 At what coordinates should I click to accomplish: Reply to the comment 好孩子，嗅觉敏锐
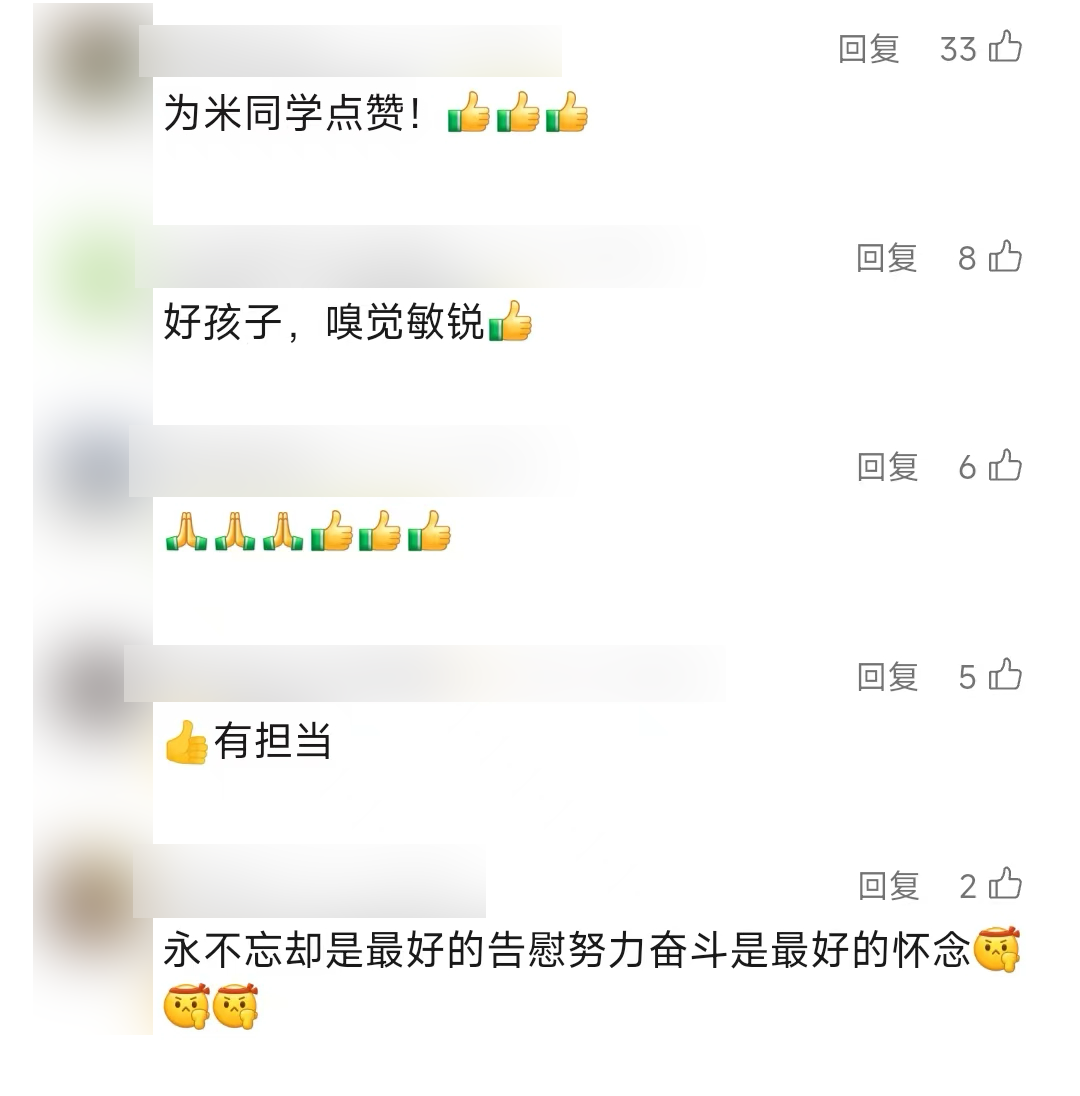(x=886, y=258)
